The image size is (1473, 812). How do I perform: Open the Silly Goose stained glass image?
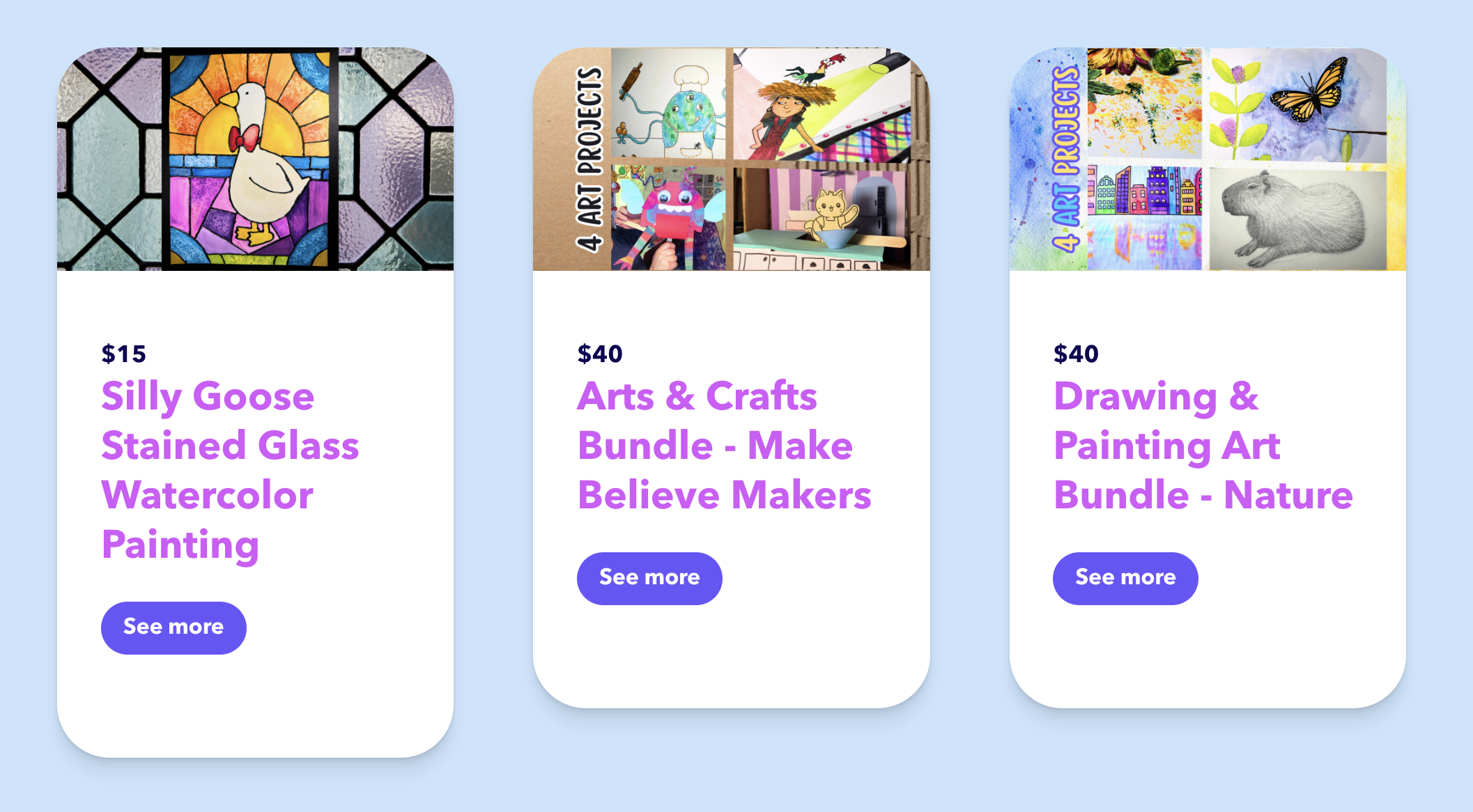[255, 159]
